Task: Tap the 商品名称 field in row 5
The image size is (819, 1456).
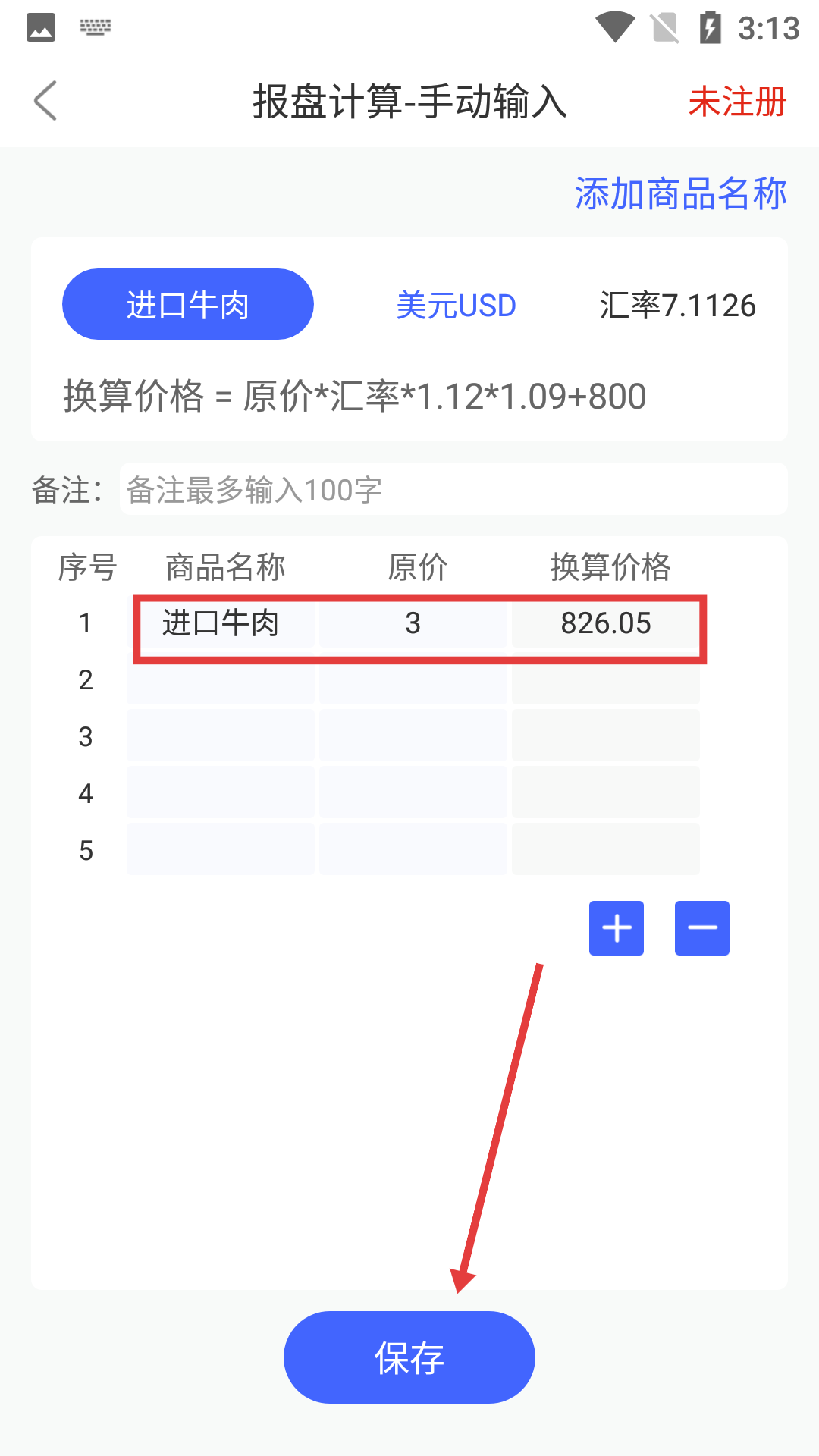Action: click(221, 850)
